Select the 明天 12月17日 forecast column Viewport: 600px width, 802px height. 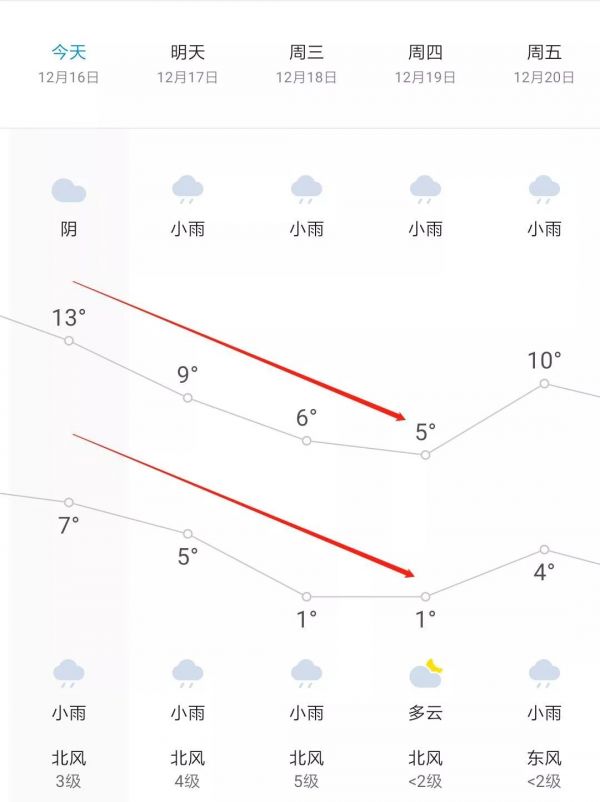(x=187, y=63)
